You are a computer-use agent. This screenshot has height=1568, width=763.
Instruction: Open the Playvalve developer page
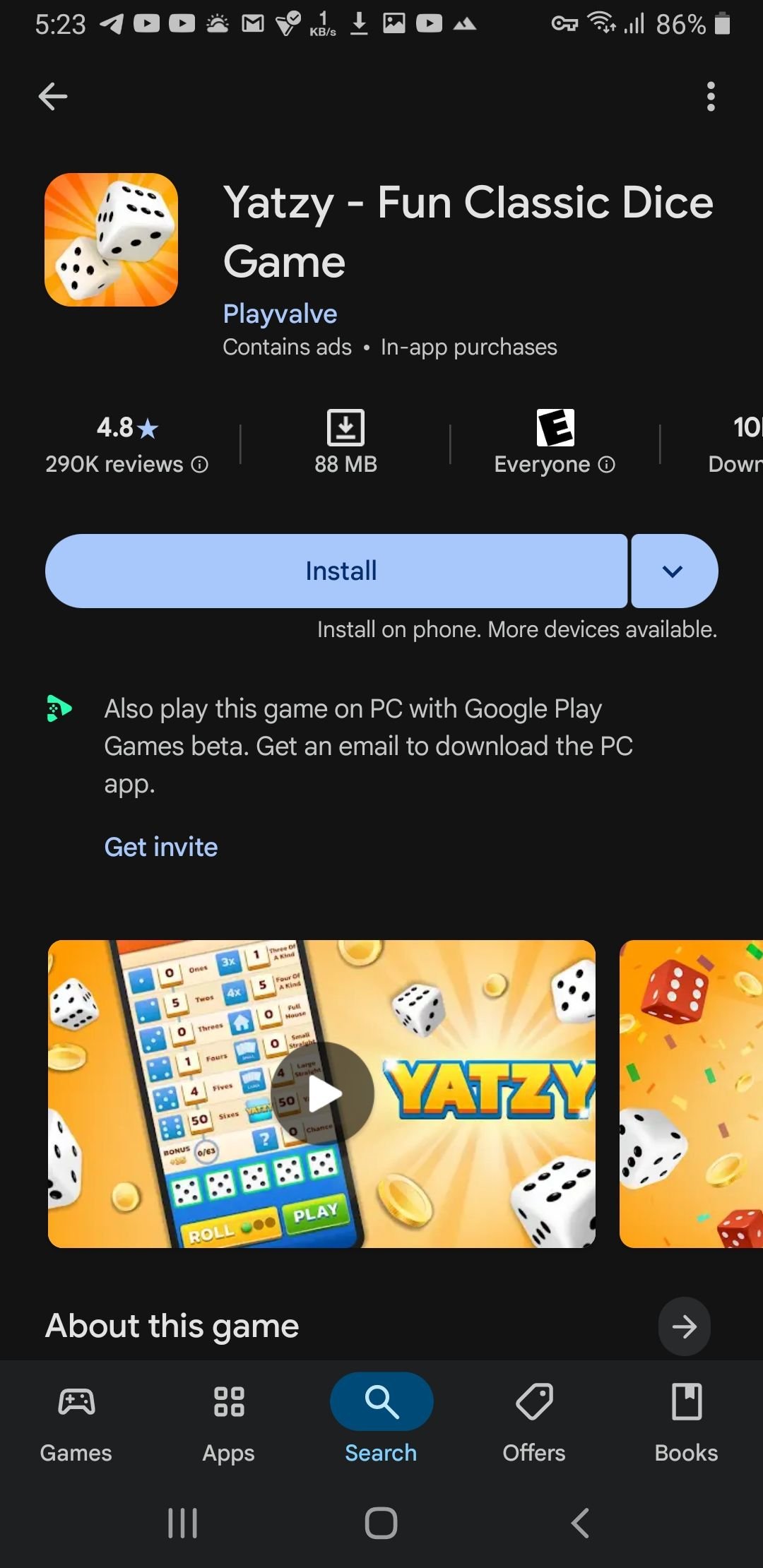coord(280,313)
